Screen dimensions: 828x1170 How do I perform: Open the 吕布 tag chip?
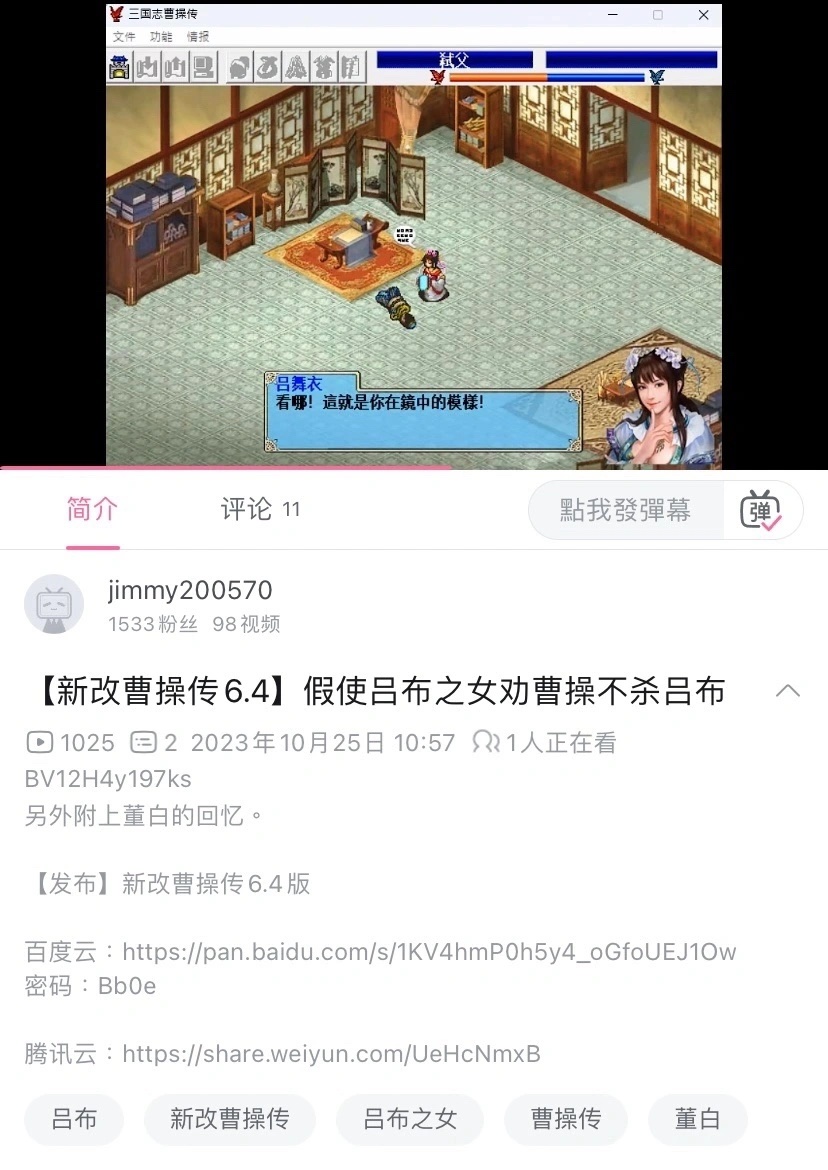pyautogui.click(x=74, y=1119)
